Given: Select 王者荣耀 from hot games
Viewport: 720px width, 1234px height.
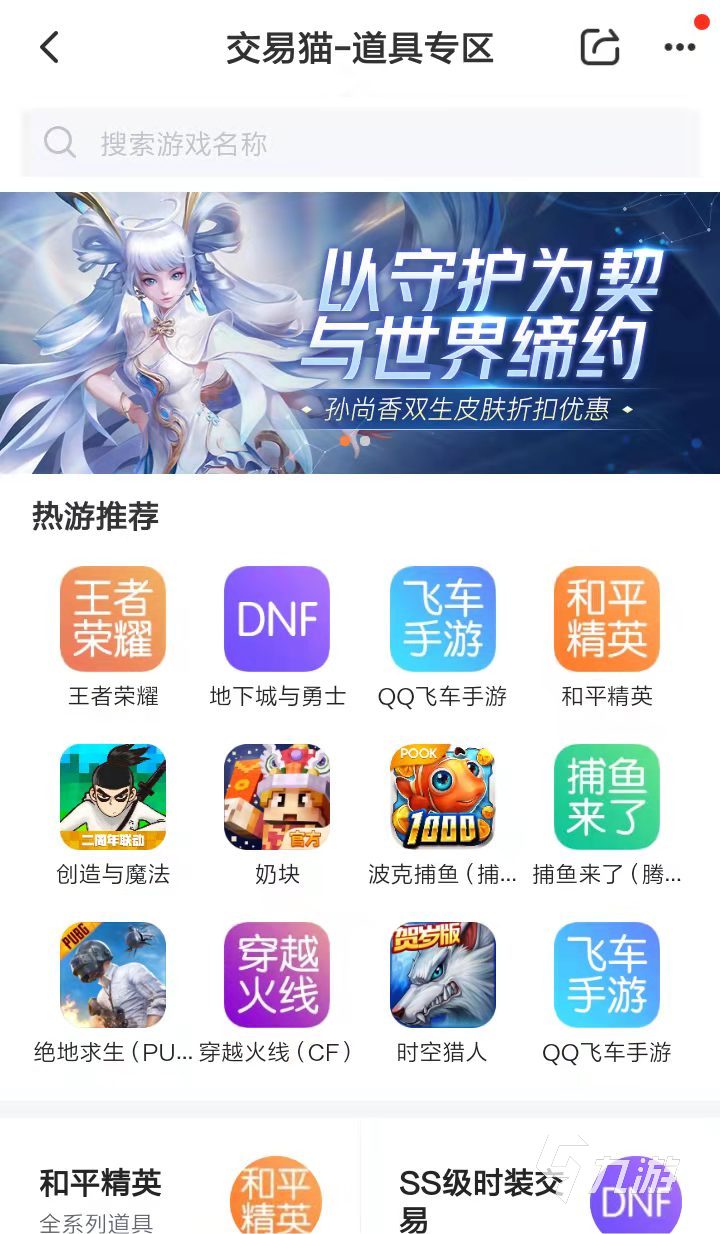Looking at the screenshot, I should (113, 619).
